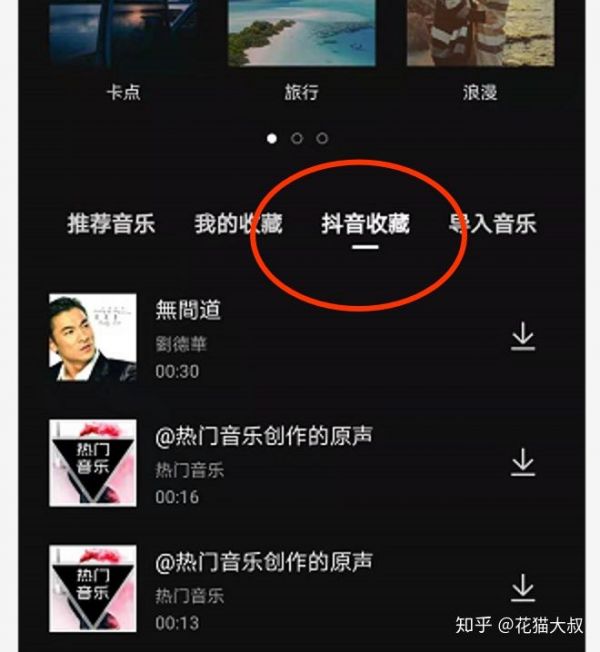This screenshot has height=652, width=600.
Task: Download the song 無間道
Action: (523, 337)
